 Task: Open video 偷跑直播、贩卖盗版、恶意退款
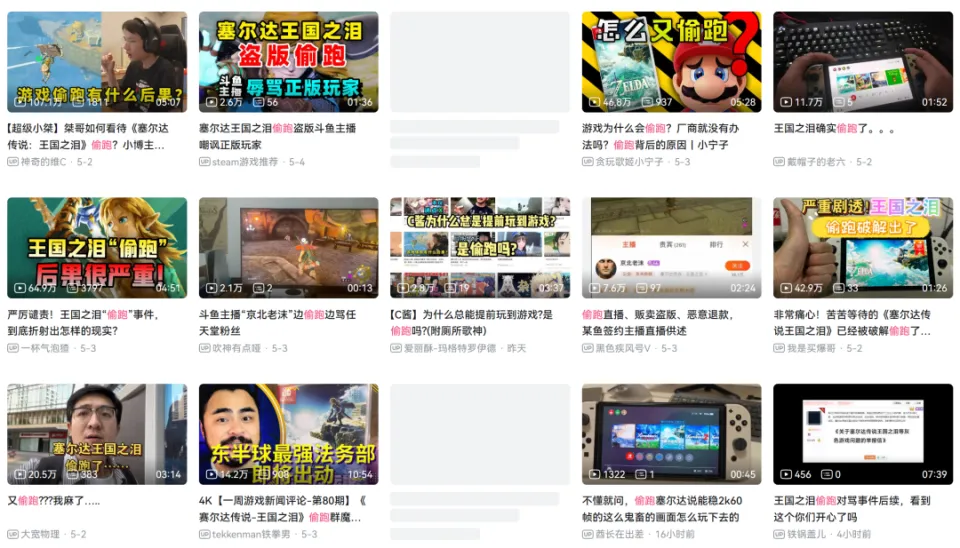coord(671,247)
